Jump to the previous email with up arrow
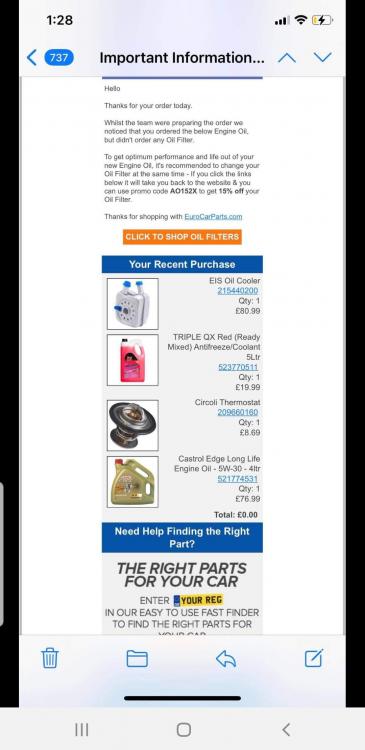Viewport: 365px width, 750px height. (287, 58)
